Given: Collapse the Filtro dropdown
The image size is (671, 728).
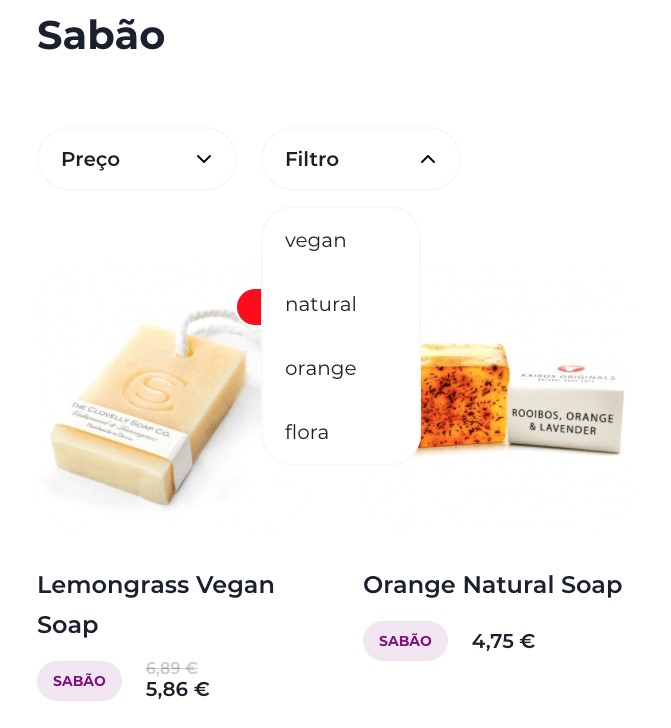Looking at the screenshot, I should (361, 159).
